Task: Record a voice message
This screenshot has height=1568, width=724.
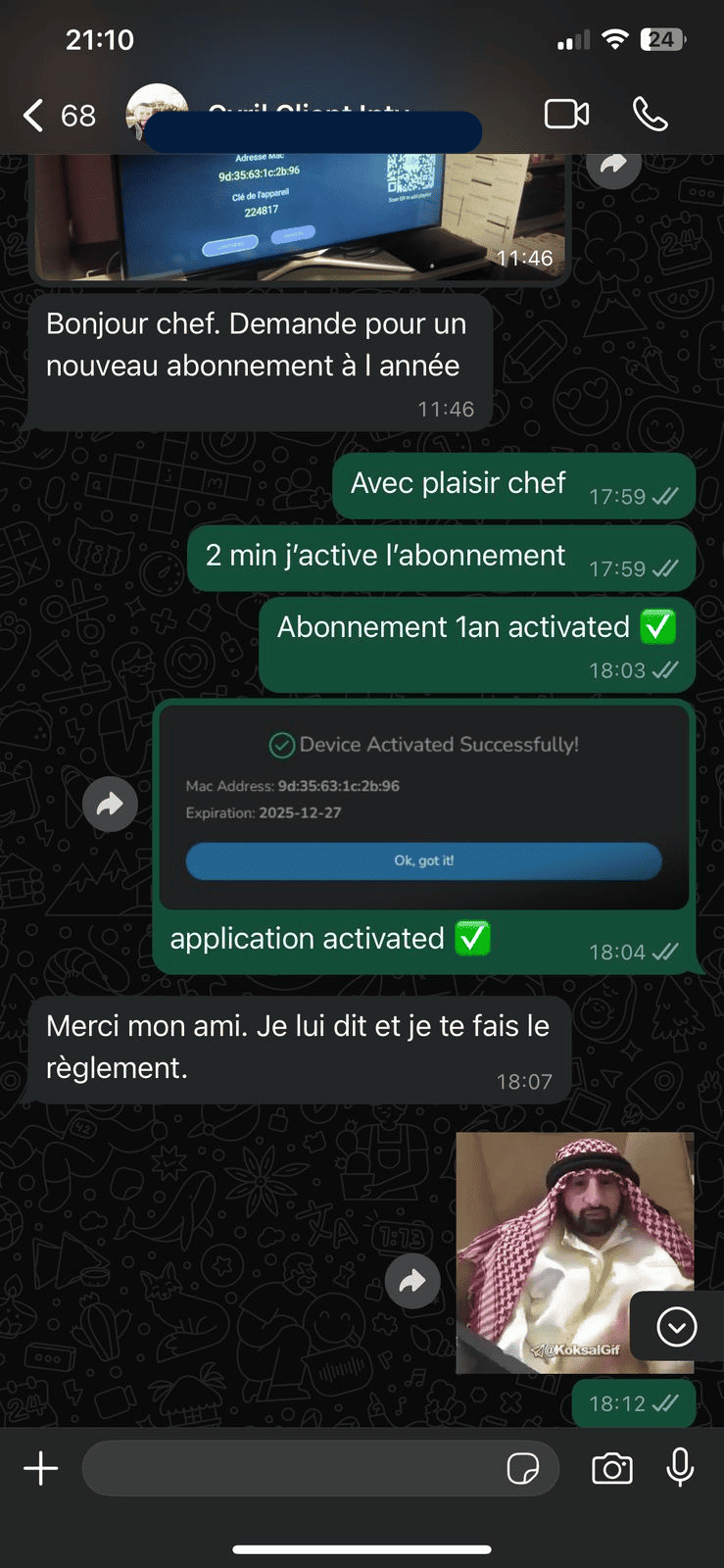Action: 680,1468
